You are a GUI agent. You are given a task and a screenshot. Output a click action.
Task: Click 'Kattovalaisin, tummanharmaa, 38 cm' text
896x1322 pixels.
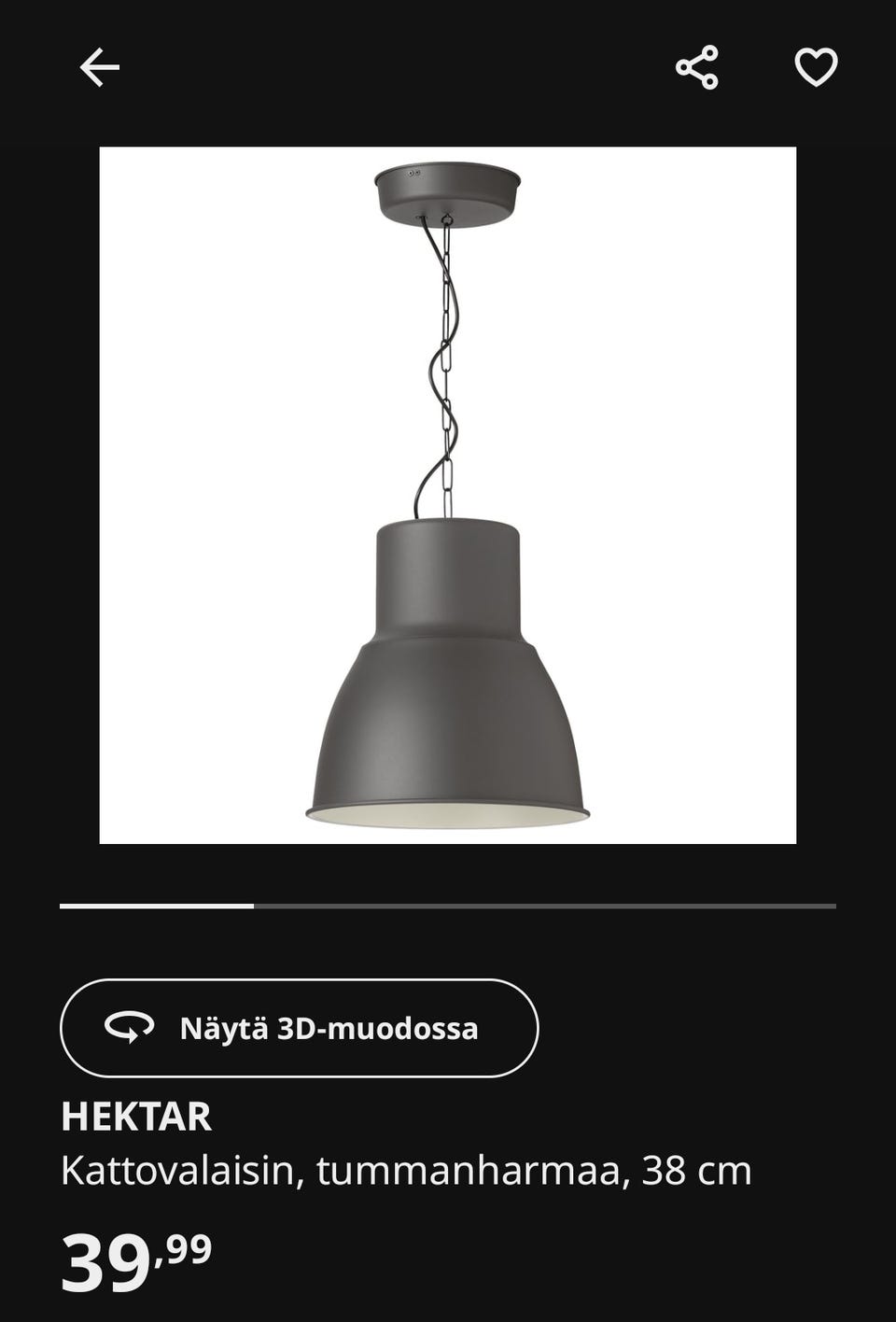(x=406, y=1174)
